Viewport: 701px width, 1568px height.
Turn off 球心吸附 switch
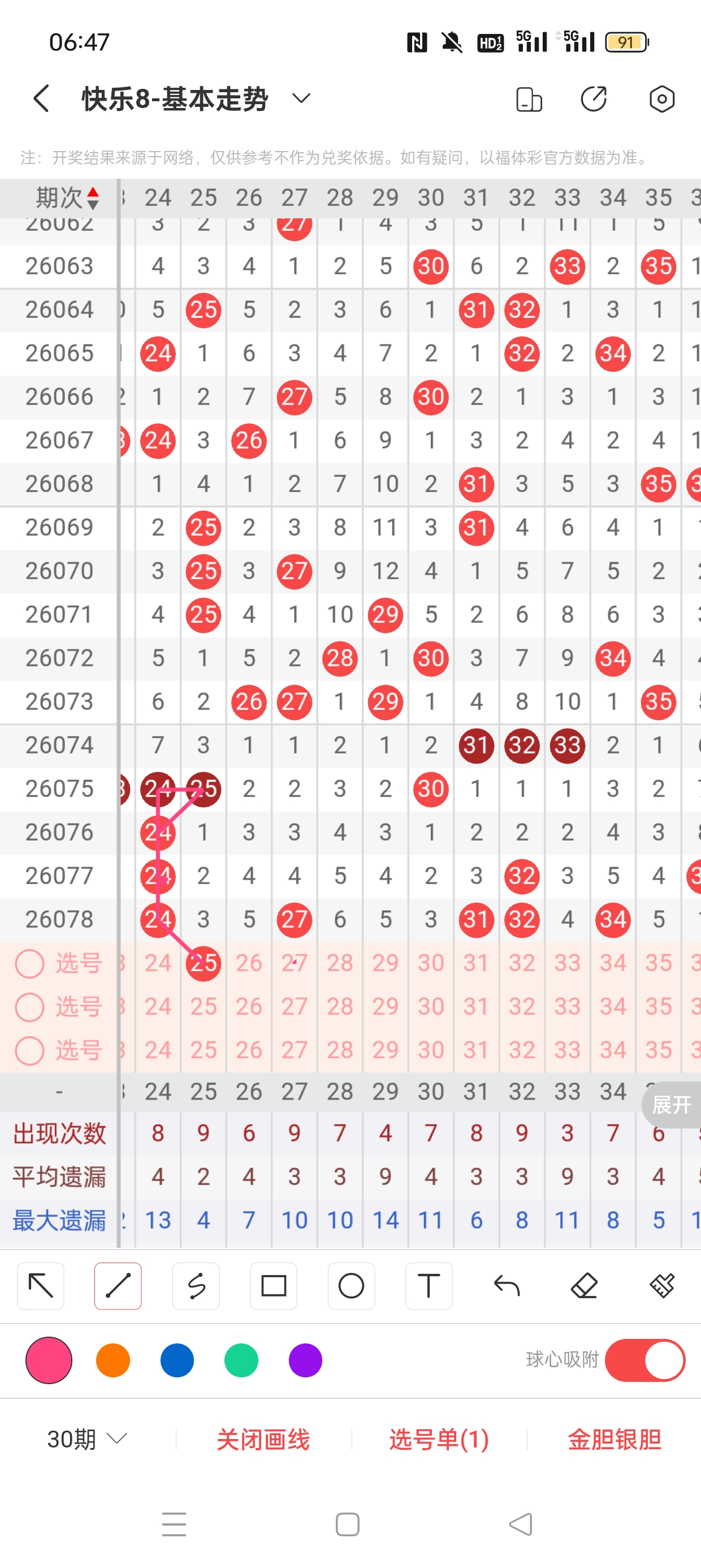click(x=645, y=1360)
